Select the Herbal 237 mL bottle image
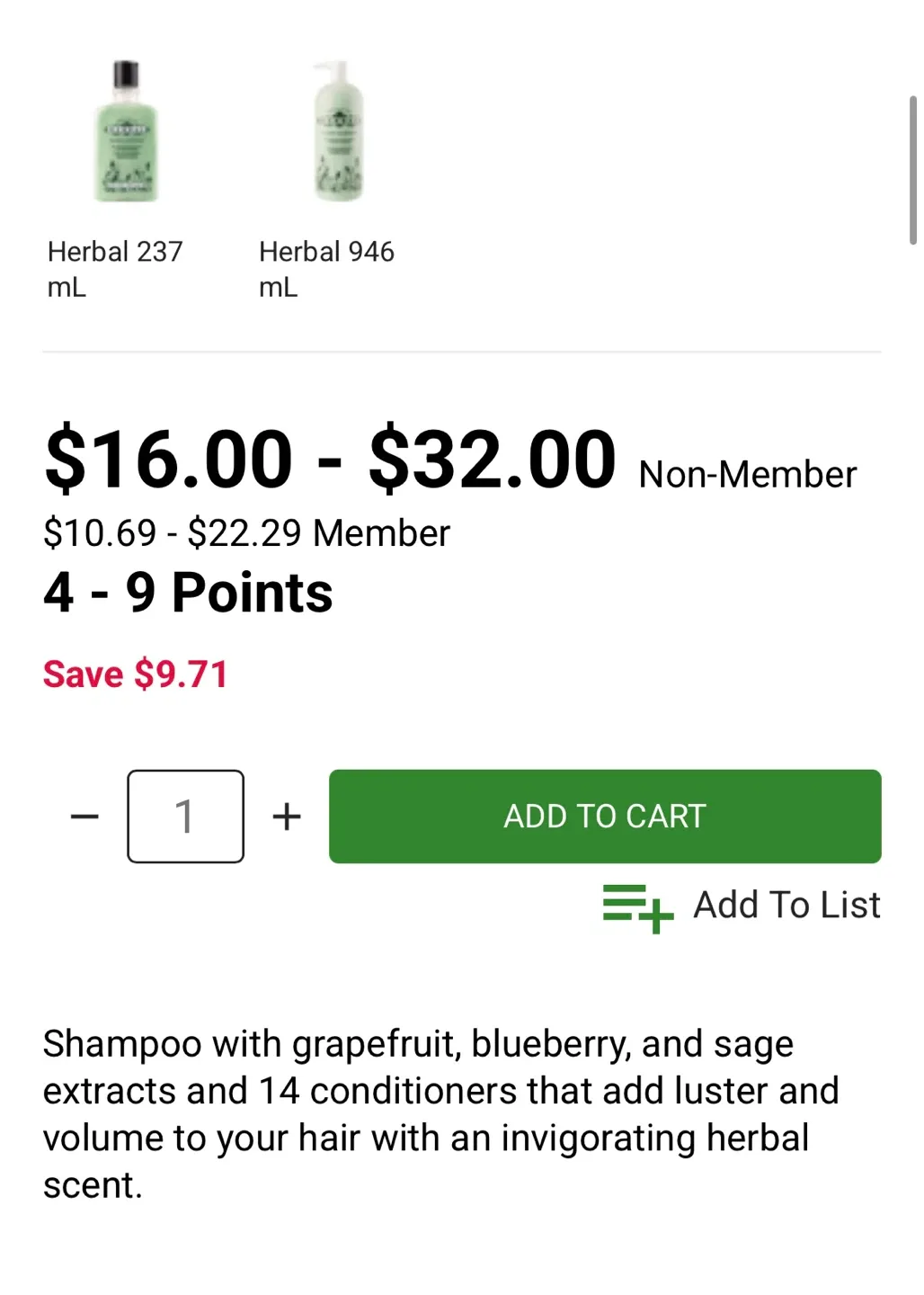 pos(126,133)
